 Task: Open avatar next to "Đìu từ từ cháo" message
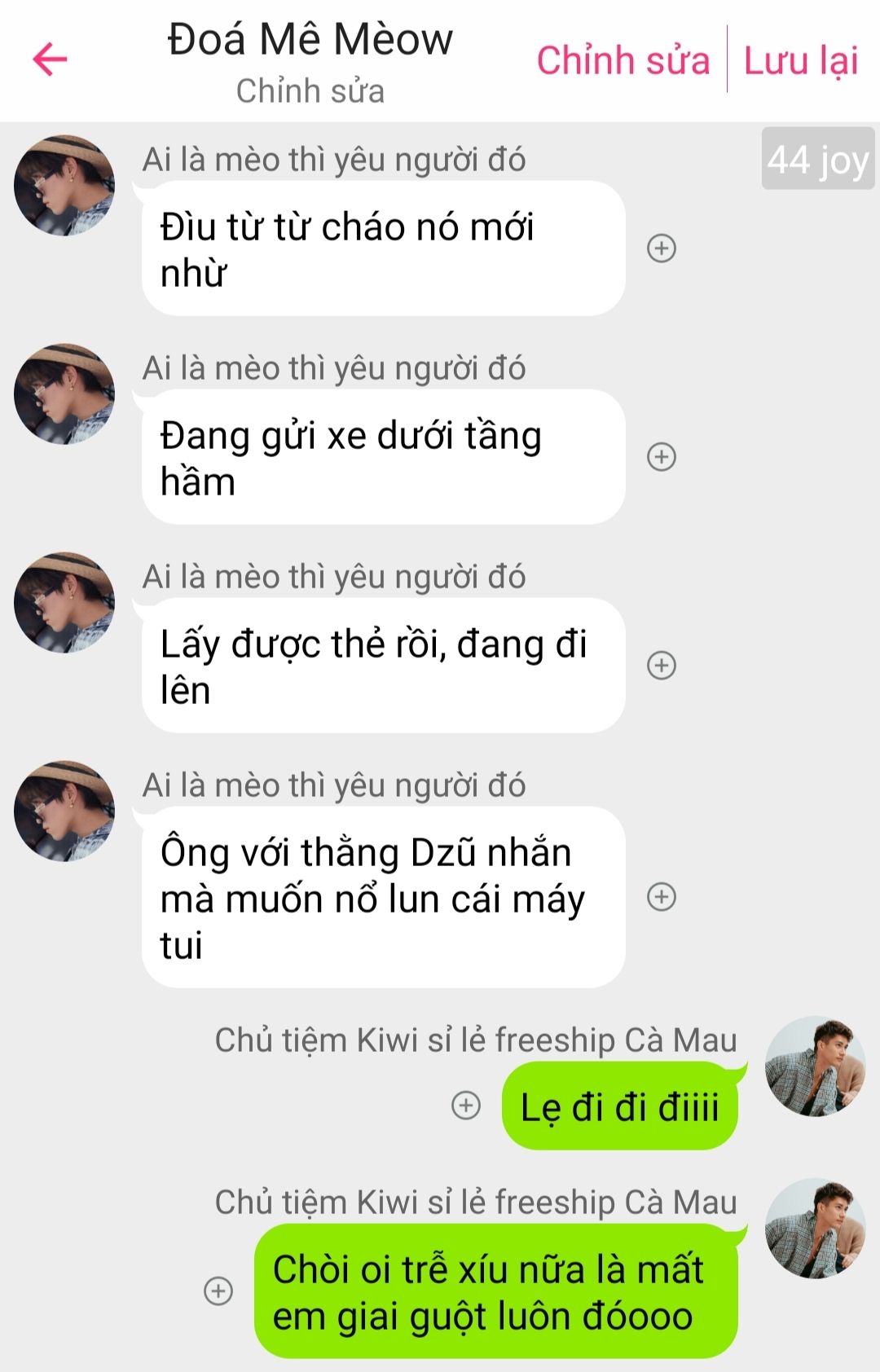(64, 186)
